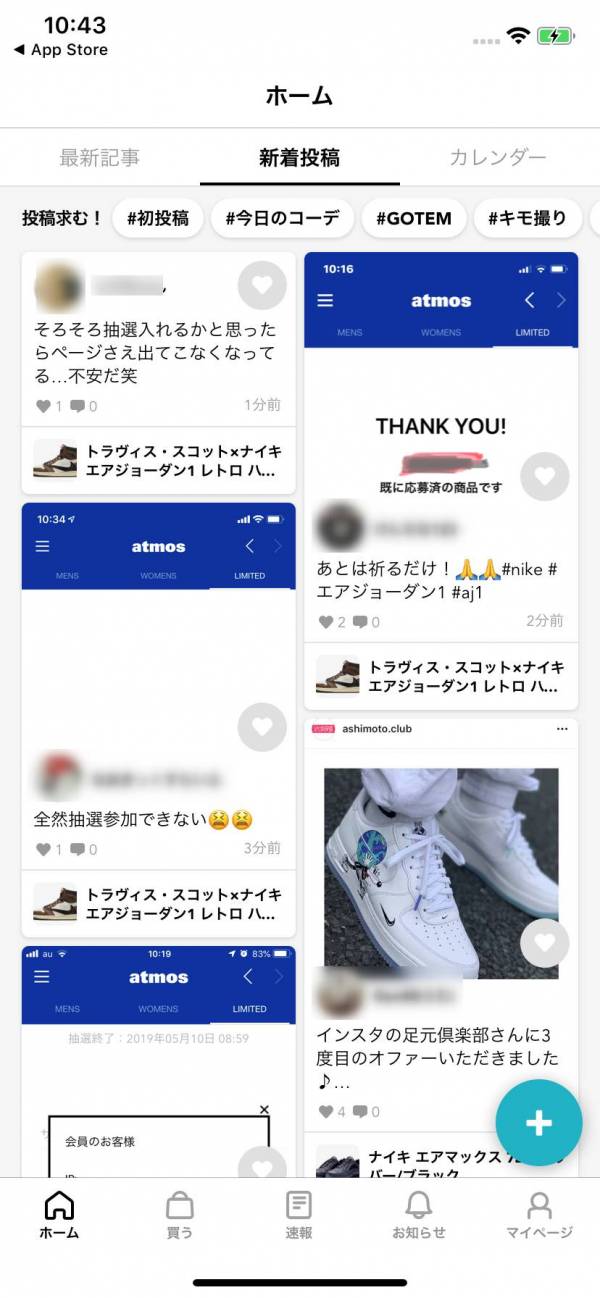
Task: Select the #キモ撮り chip
Action: [x=527, y=218]
